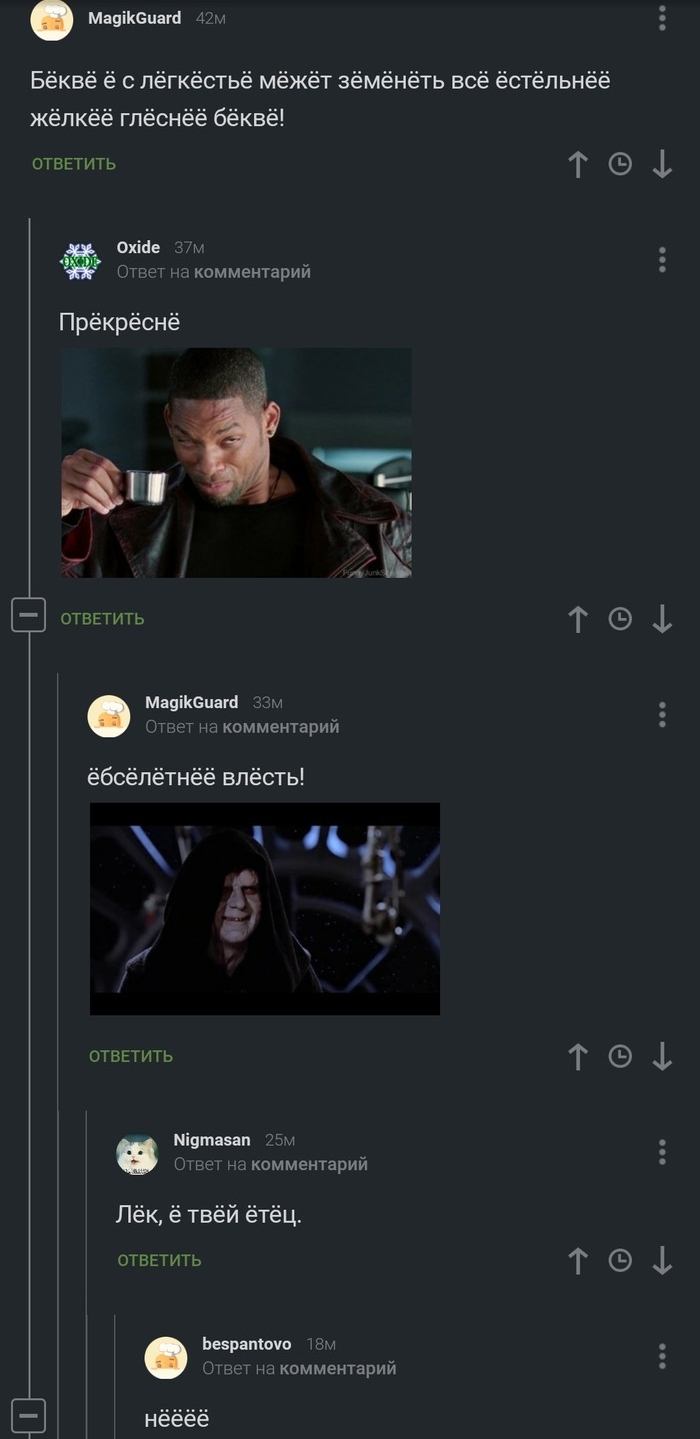Open bespantovo's profile

point(246,1344)
